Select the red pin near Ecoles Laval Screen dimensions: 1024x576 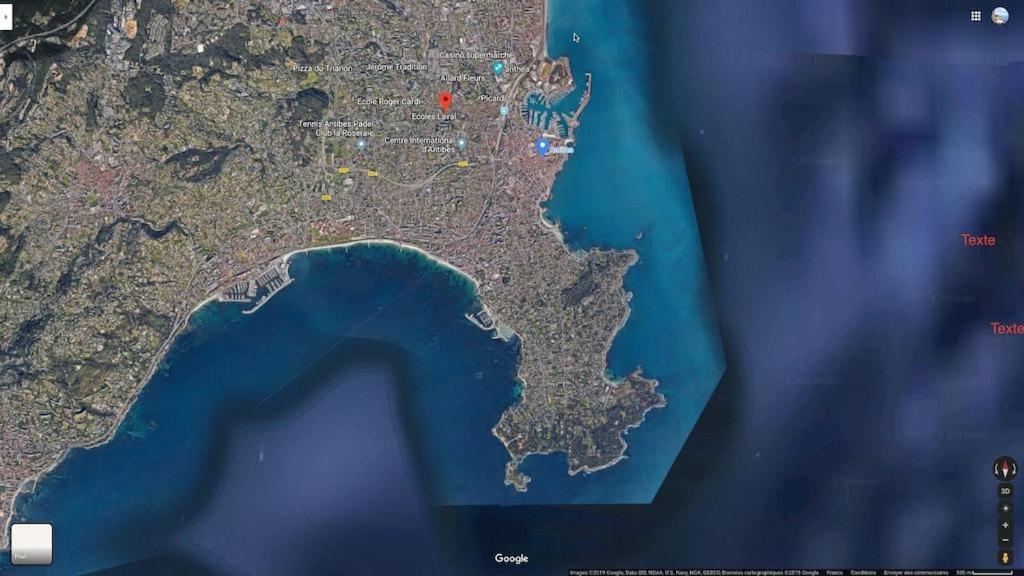445,100
